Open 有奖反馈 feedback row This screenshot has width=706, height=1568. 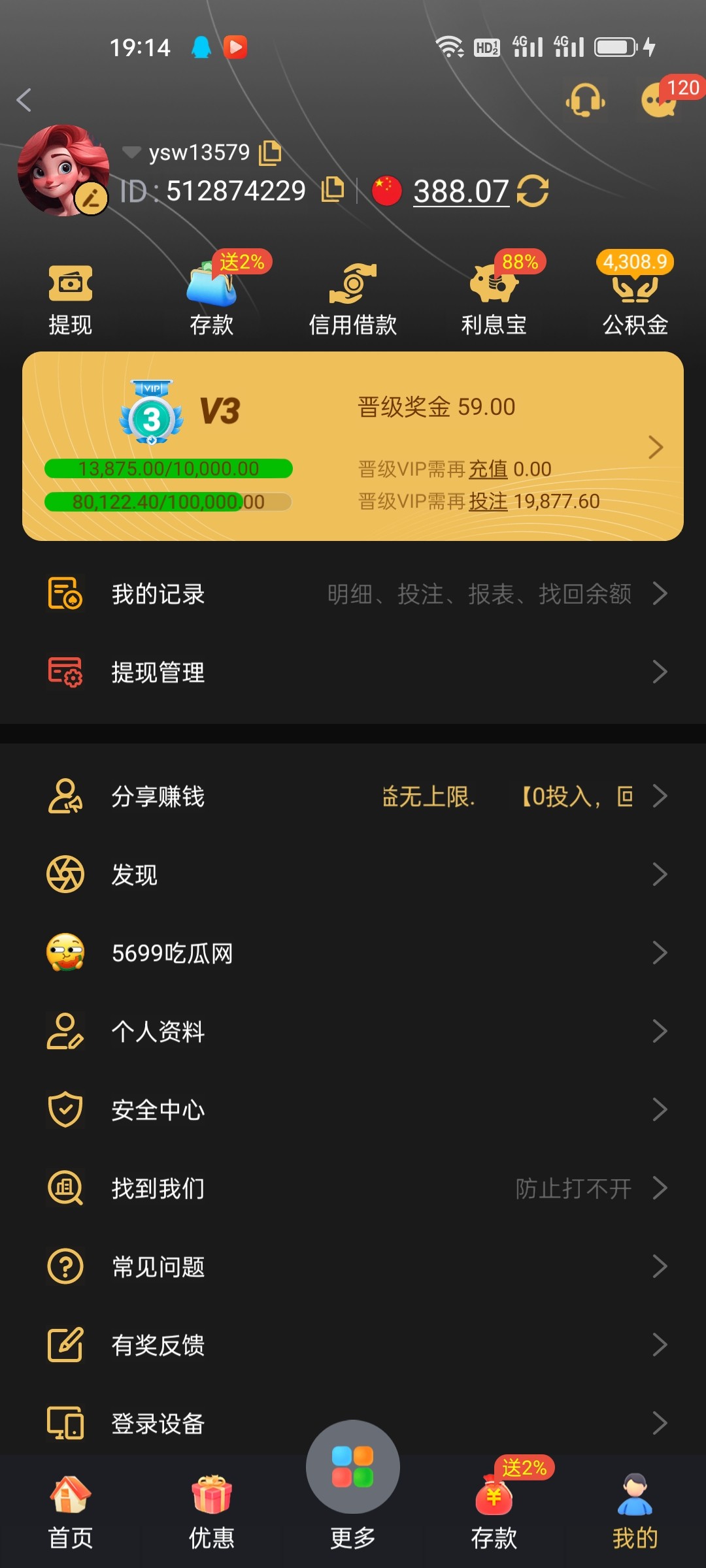tap(353, 1345)
